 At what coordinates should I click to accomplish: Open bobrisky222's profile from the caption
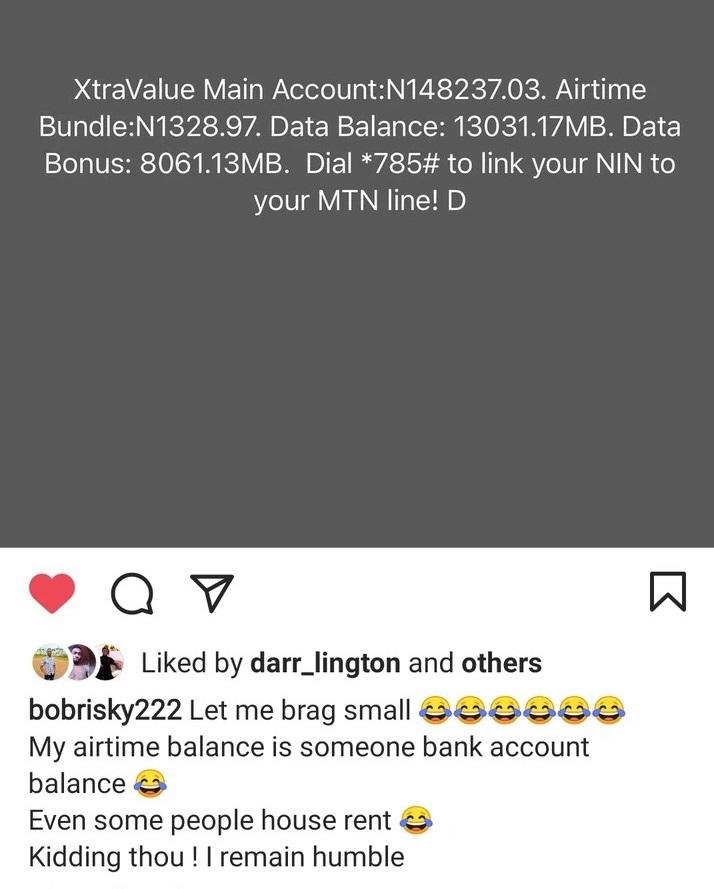coord(105,711)
